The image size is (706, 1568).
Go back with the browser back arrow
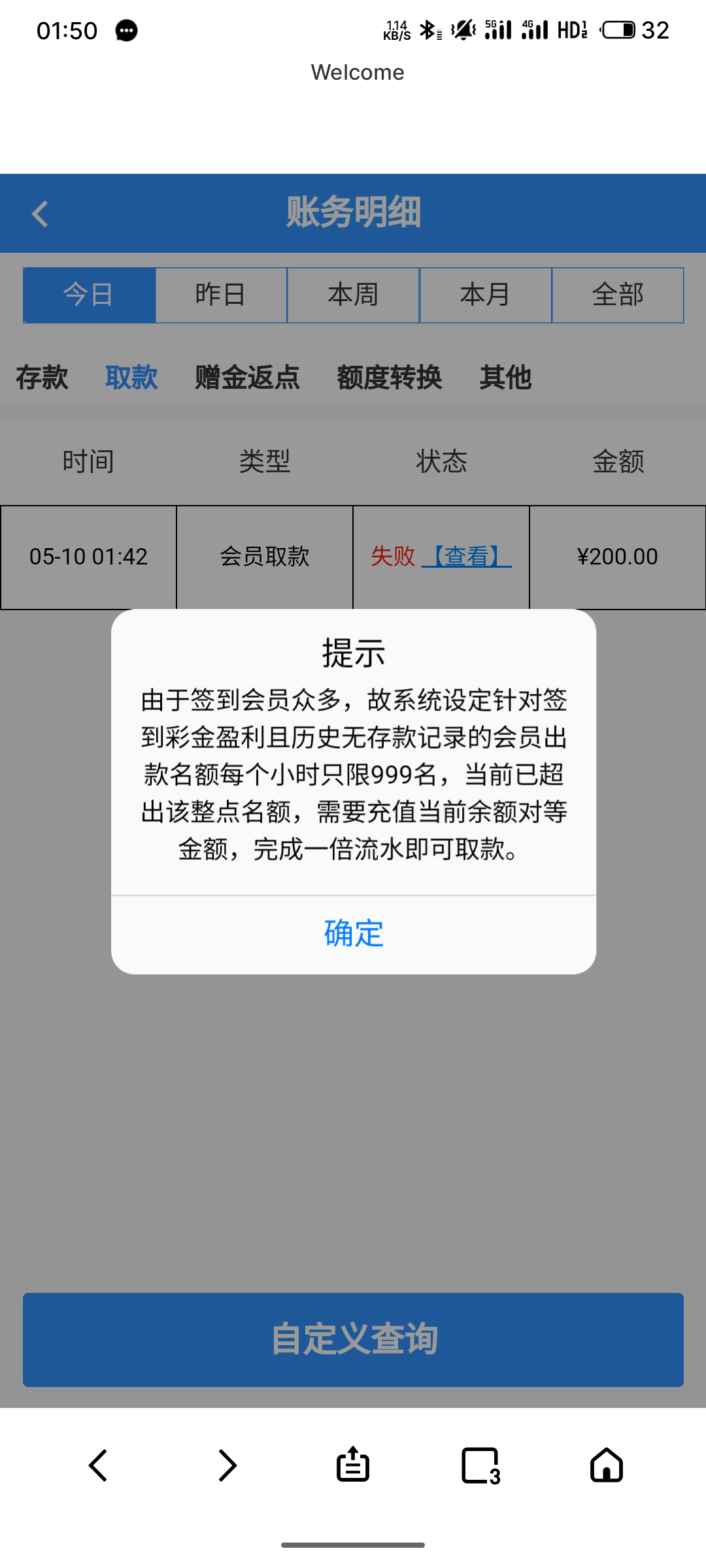[x=98, y=1465]
